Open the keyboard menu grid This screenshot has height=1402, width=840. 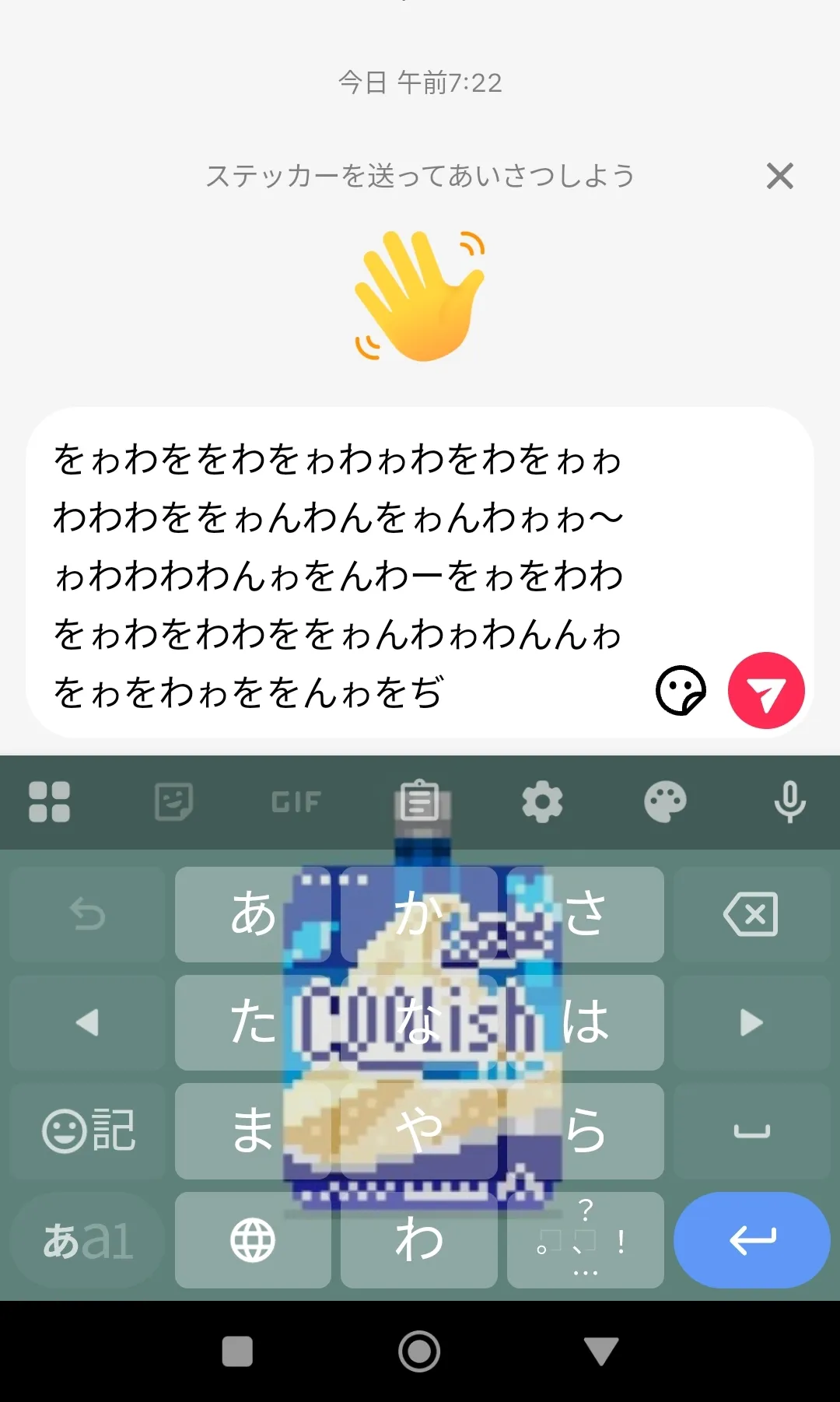point(49,801)
